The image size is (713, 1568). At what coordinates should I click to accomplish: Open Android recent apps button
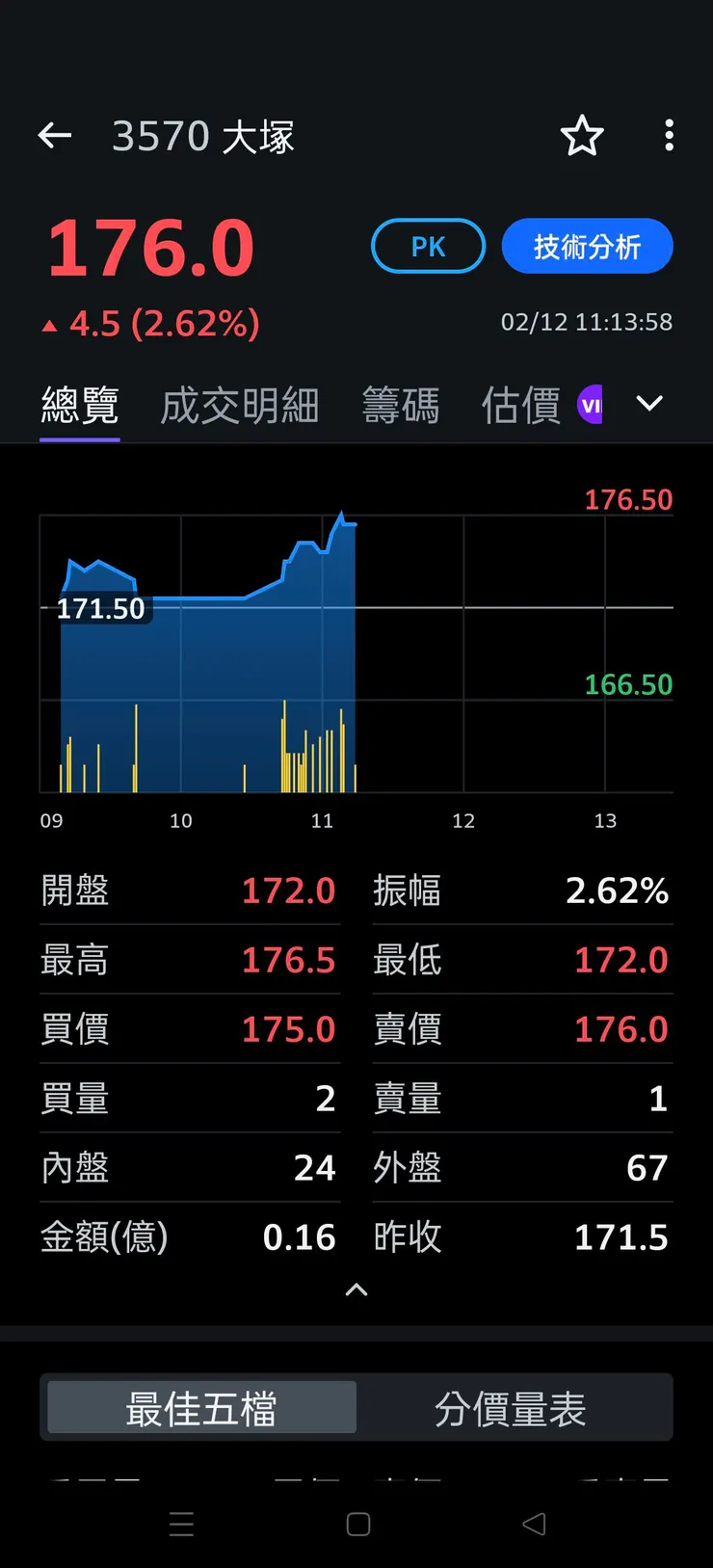[x=181, y=1525]
